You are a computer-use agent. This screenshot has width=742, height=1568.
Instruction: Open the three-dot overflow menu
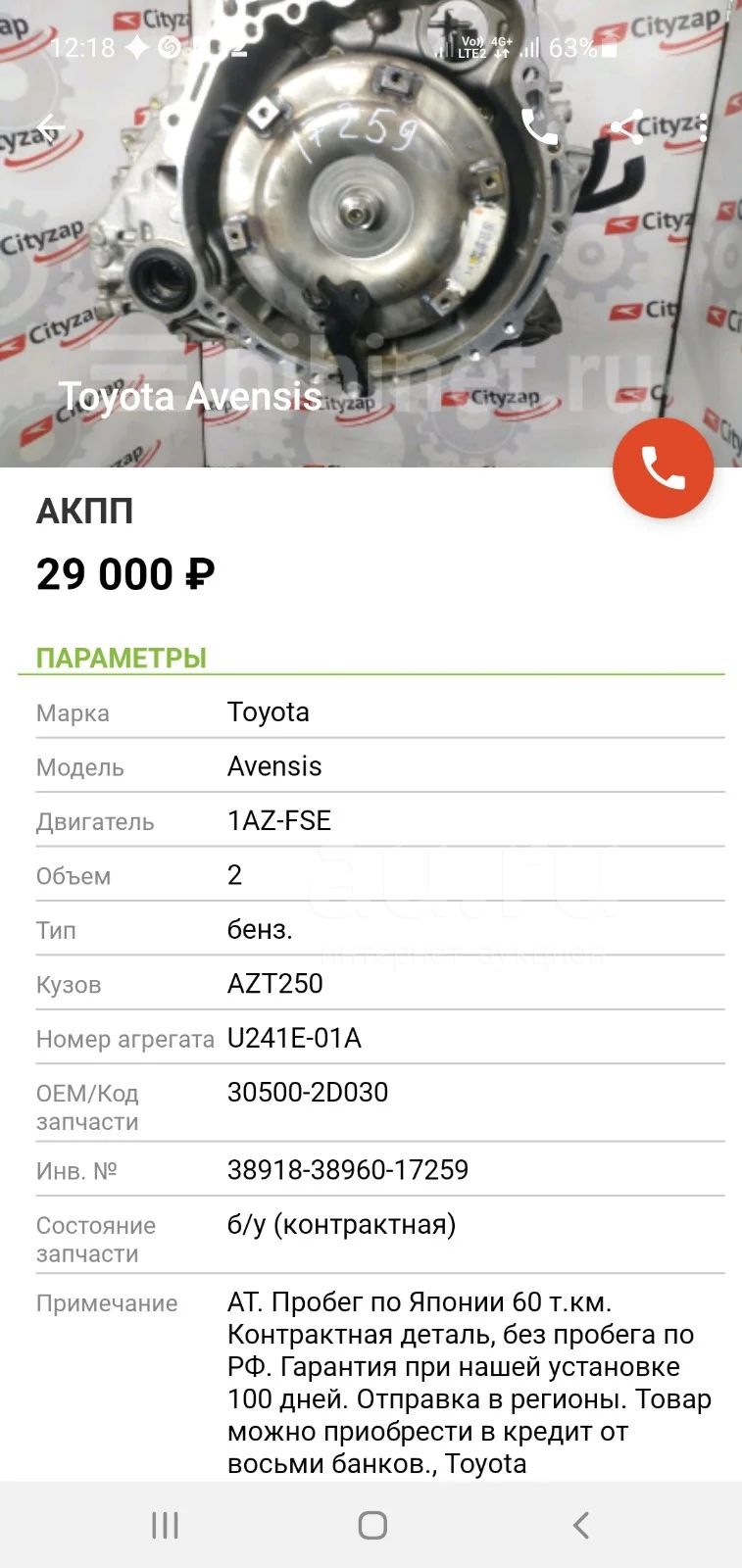(704, 127)
